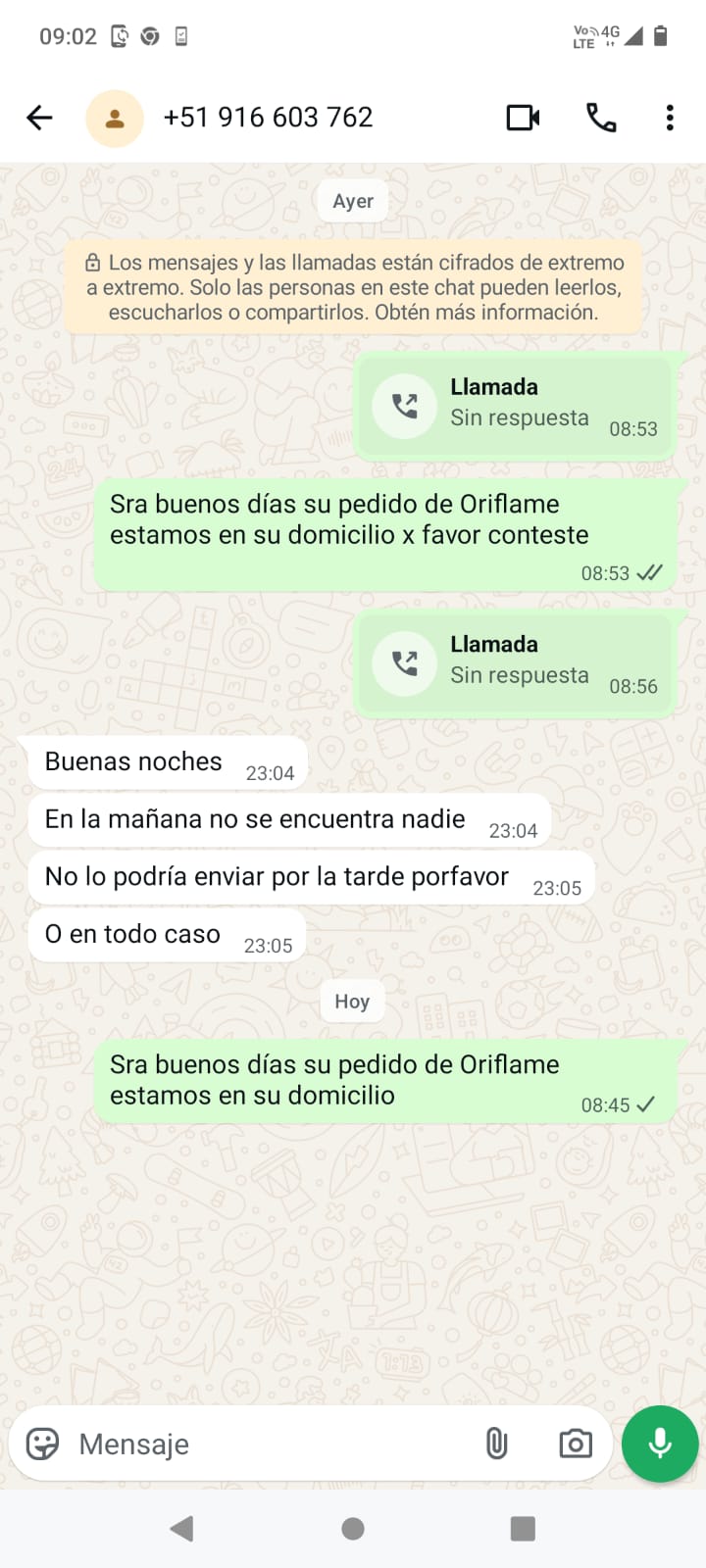Open recent apps from navigation bar
This screenshot has width=706, height=1568.
click(523, 1529)
